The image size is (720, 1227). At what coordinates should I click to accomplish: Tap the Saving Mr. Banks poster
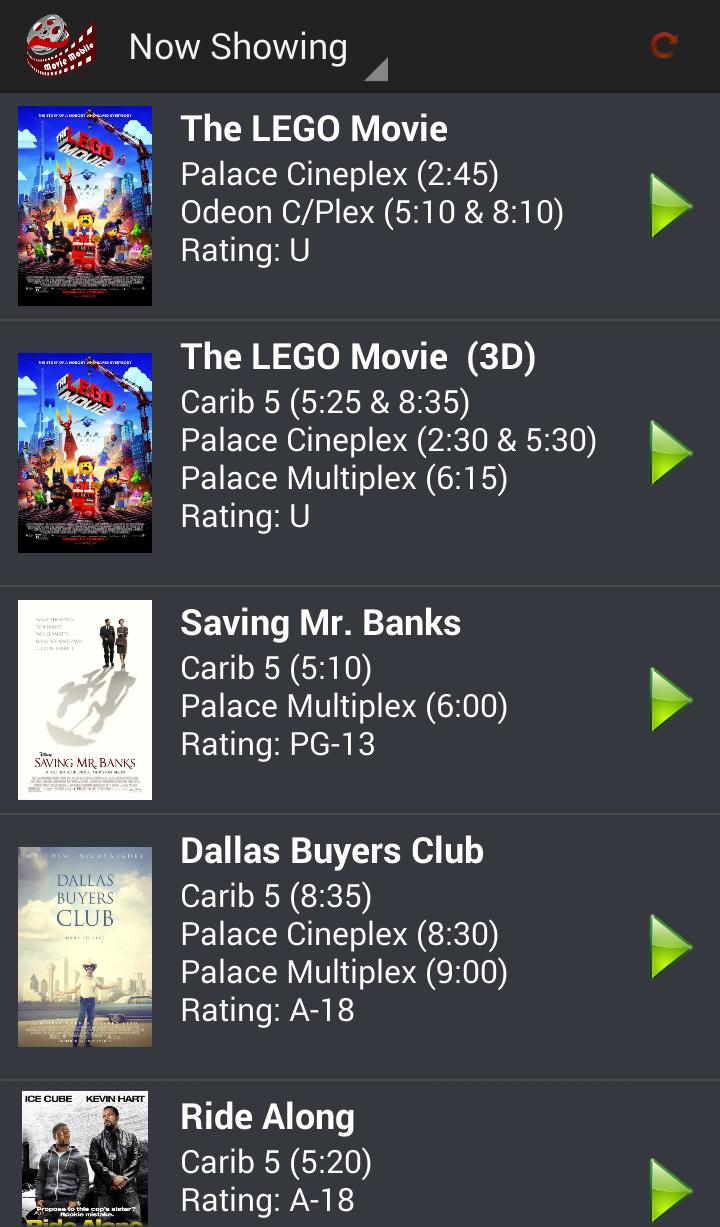click(x=85, y=700)
